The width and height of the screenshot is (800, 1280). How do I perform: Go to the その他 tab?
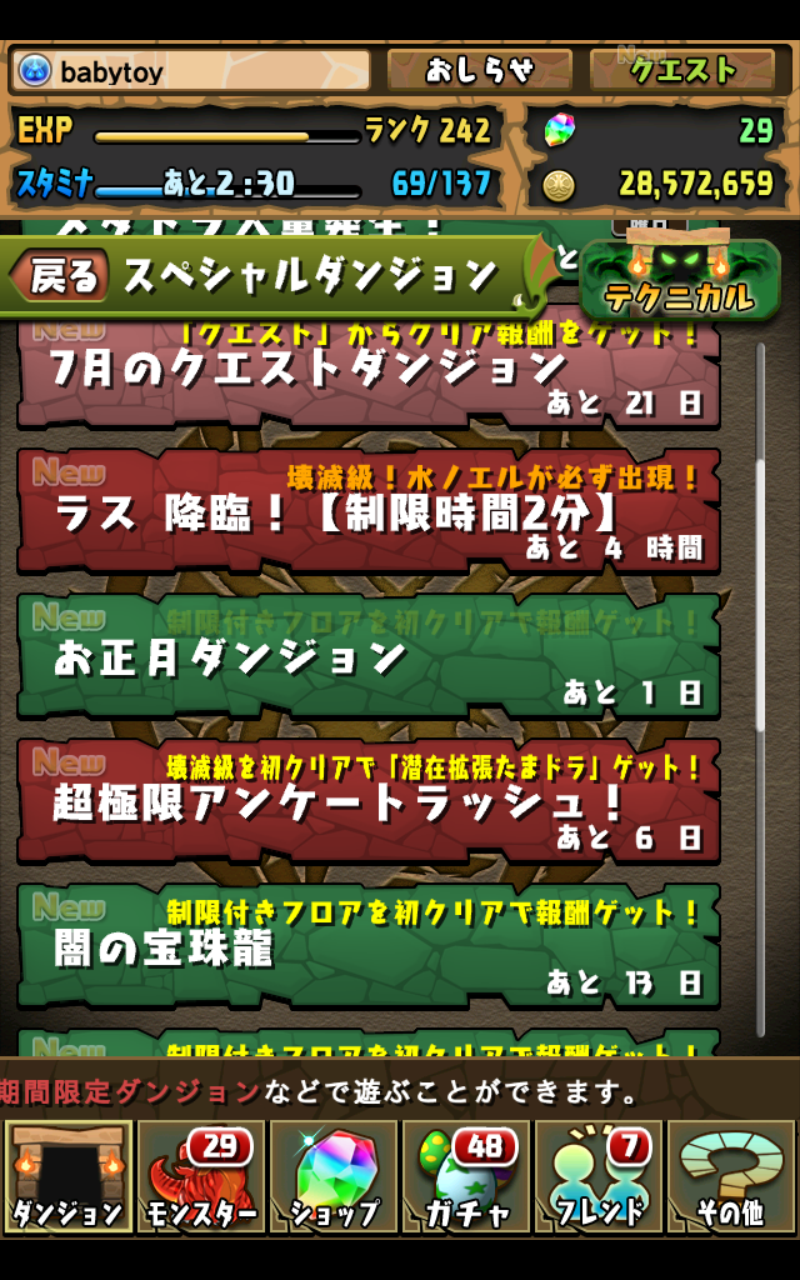point(732,1177)
